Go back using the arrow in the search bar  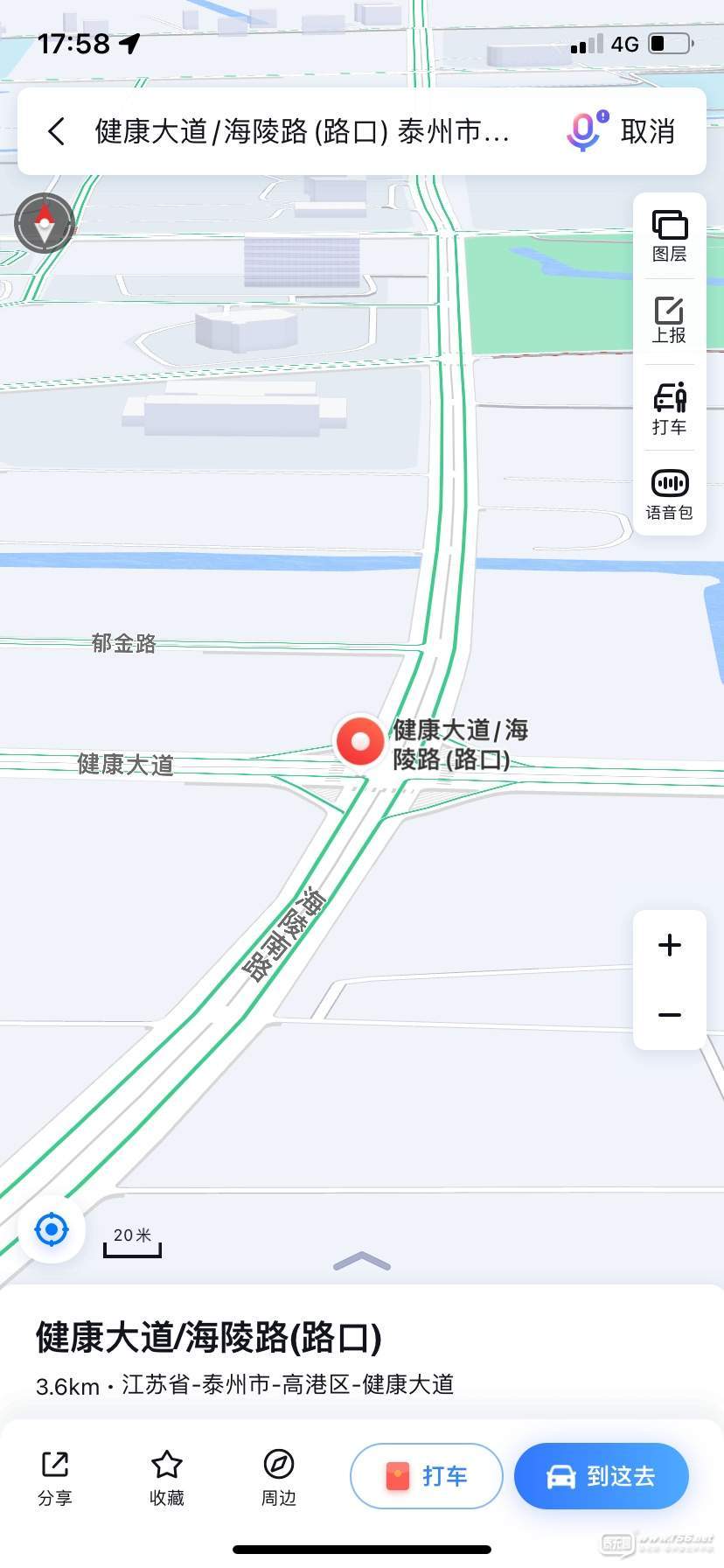56,132
